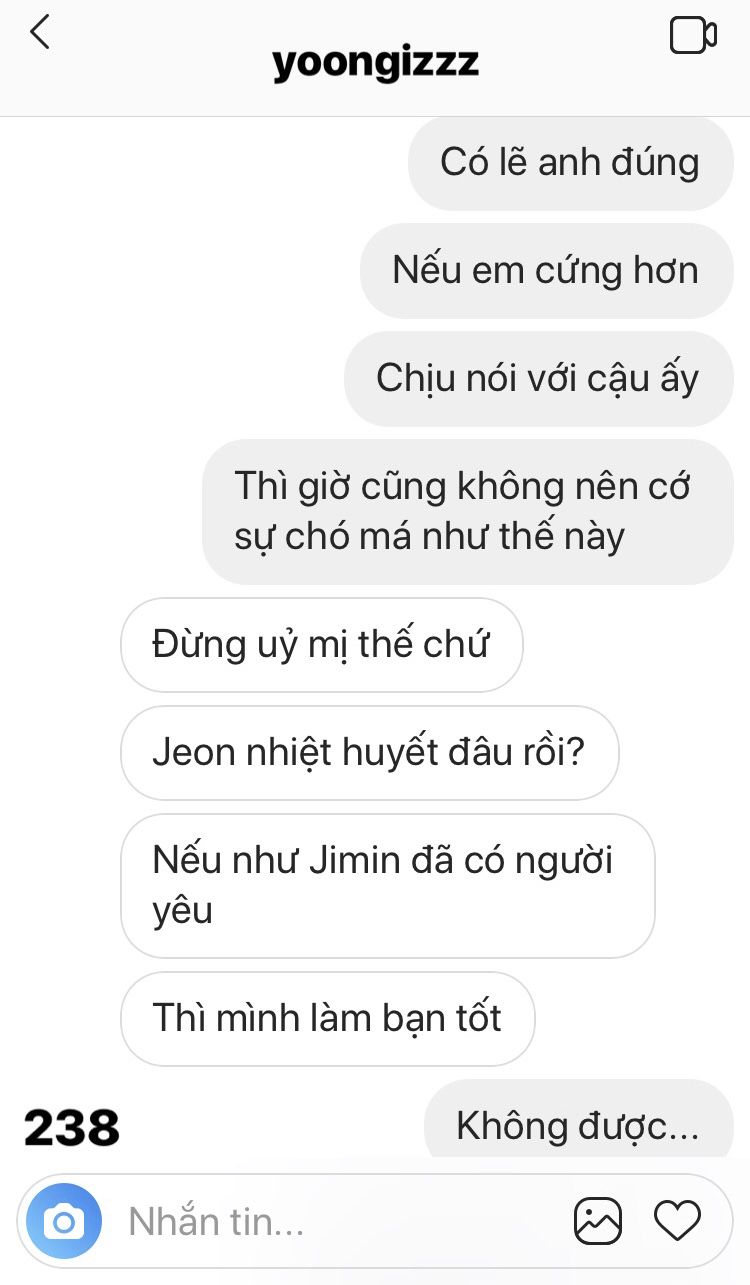The height and width of the screenshot is (1285, 750).
Task: Send a heart reaction
Action: click(677, 1221)
